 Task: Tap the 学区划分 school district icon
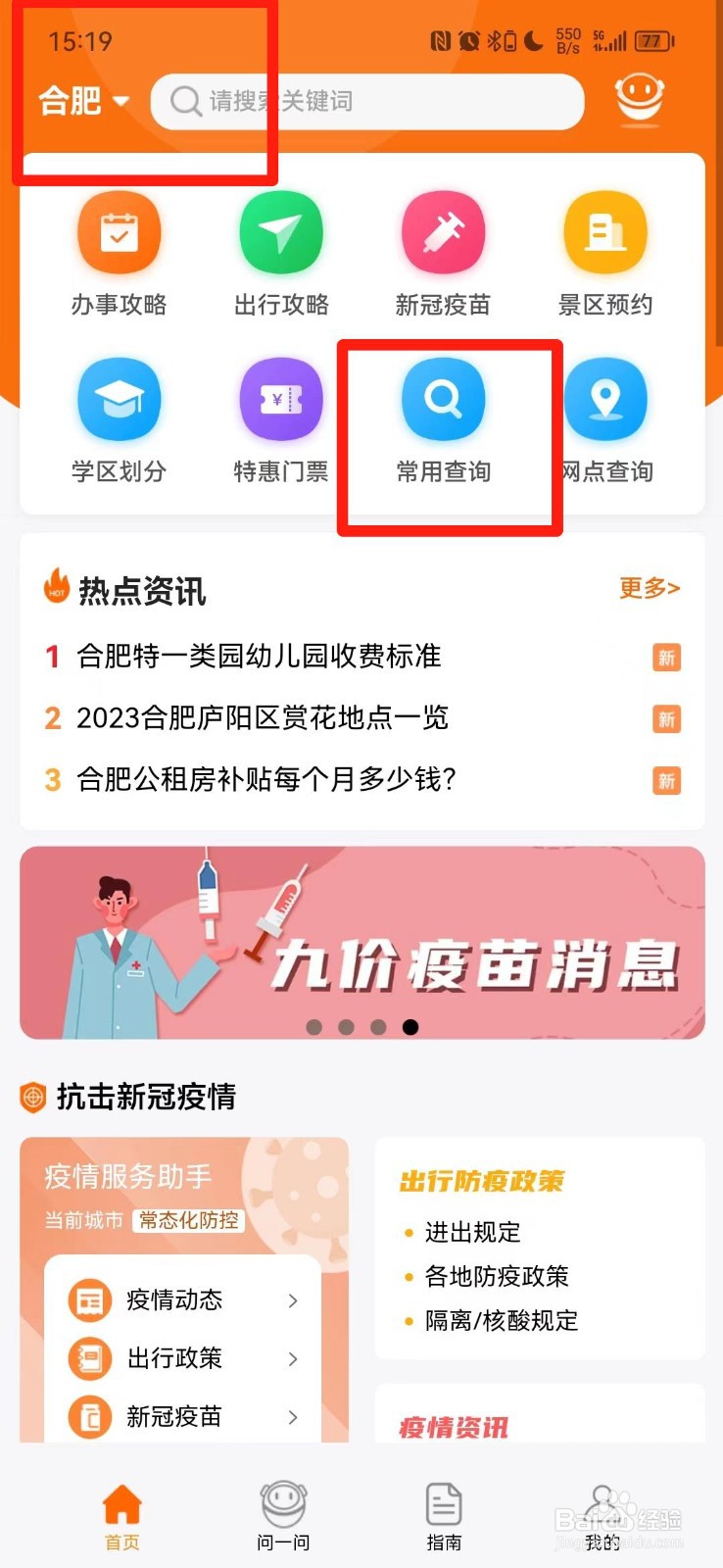(120, 416)
